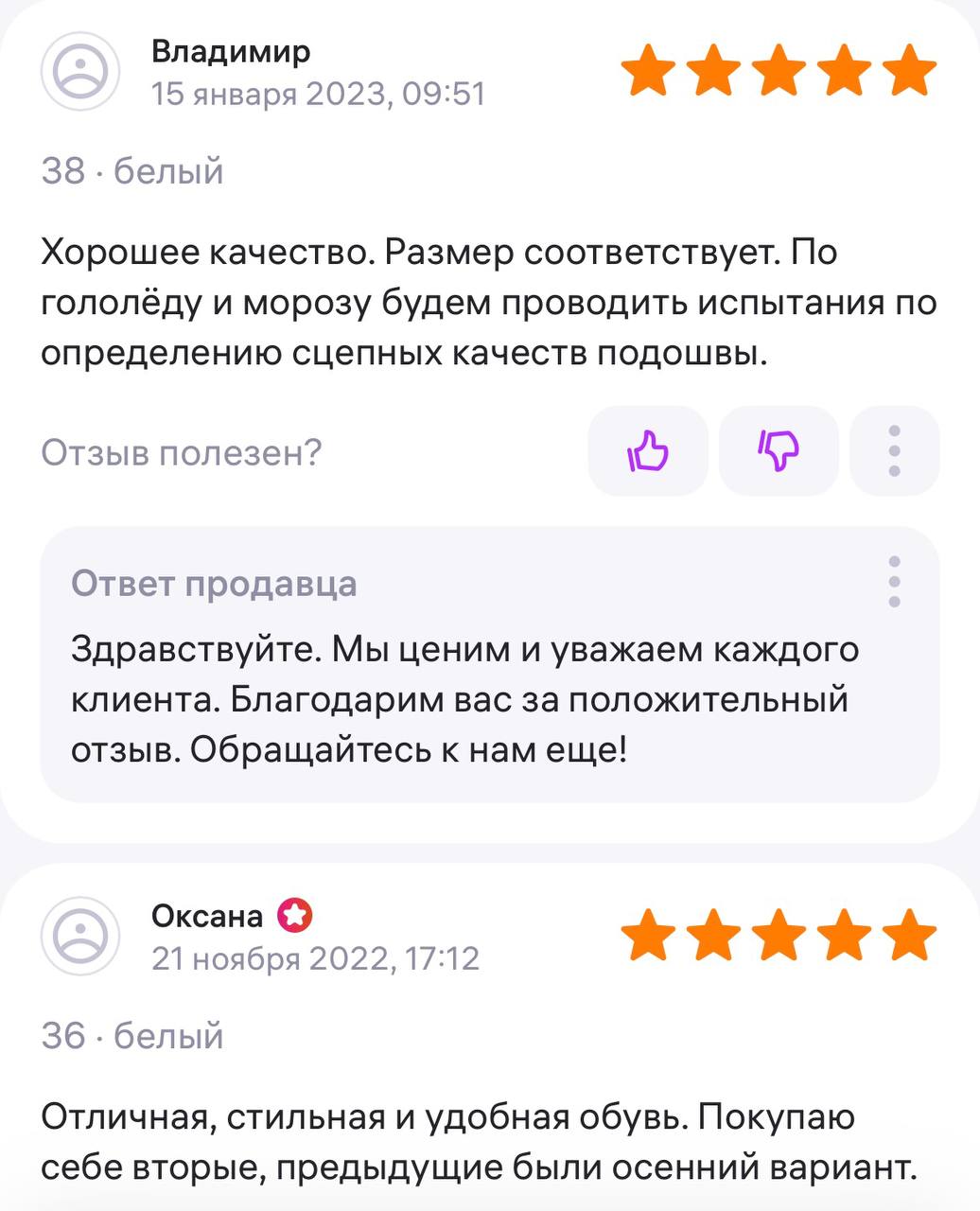Thumbs down Владимир's review
The image size is (980, 1211).
(x=779, y=451)
